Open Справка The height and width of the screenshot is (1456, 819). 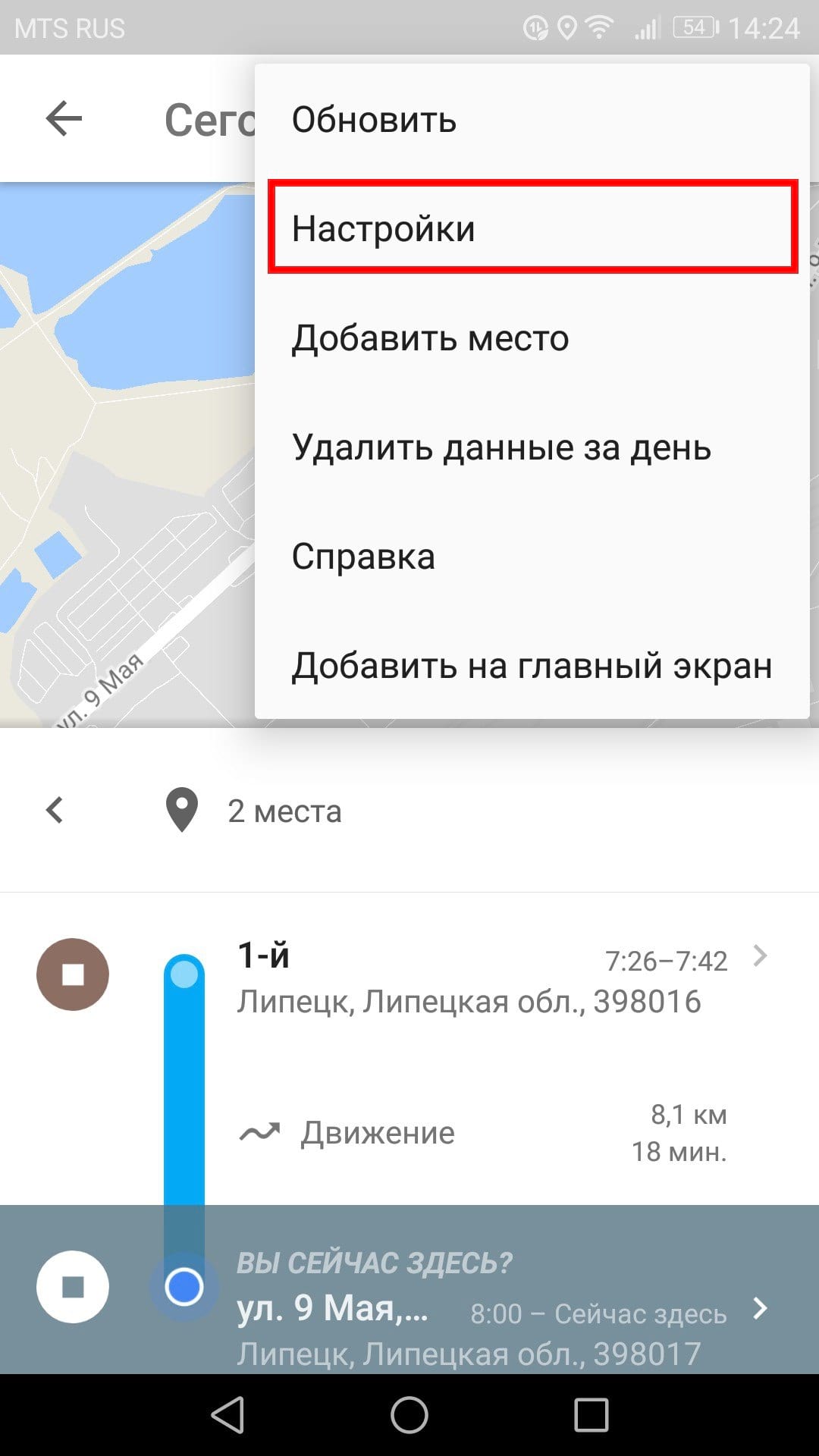pyautogui.click(x=531, y=557)
